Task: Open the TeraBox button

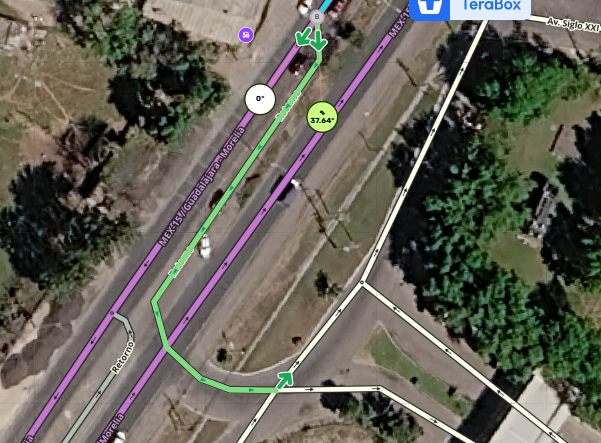Action: (x=468, y=5)
